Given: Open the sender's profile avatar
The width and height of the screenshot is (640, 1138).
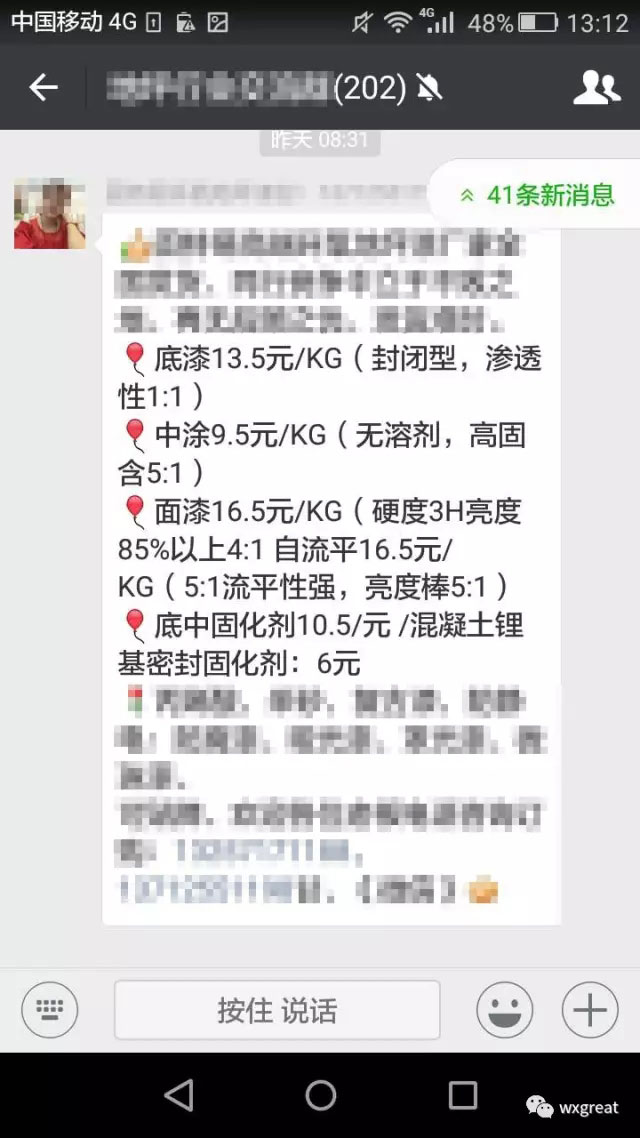Looking at the screenshot, I should click(49, 214).
